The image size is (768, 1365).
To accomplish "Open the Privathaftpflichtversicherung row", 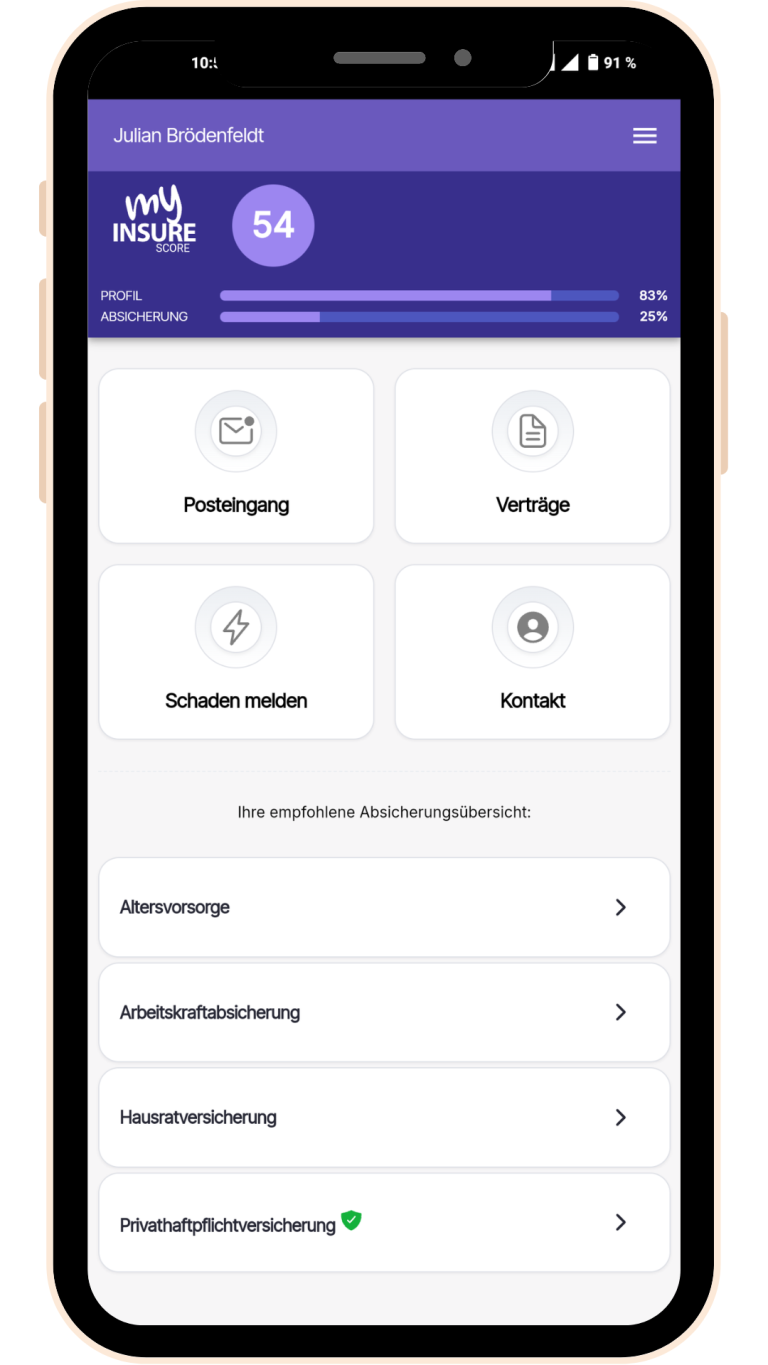I will coord(384,1222).
